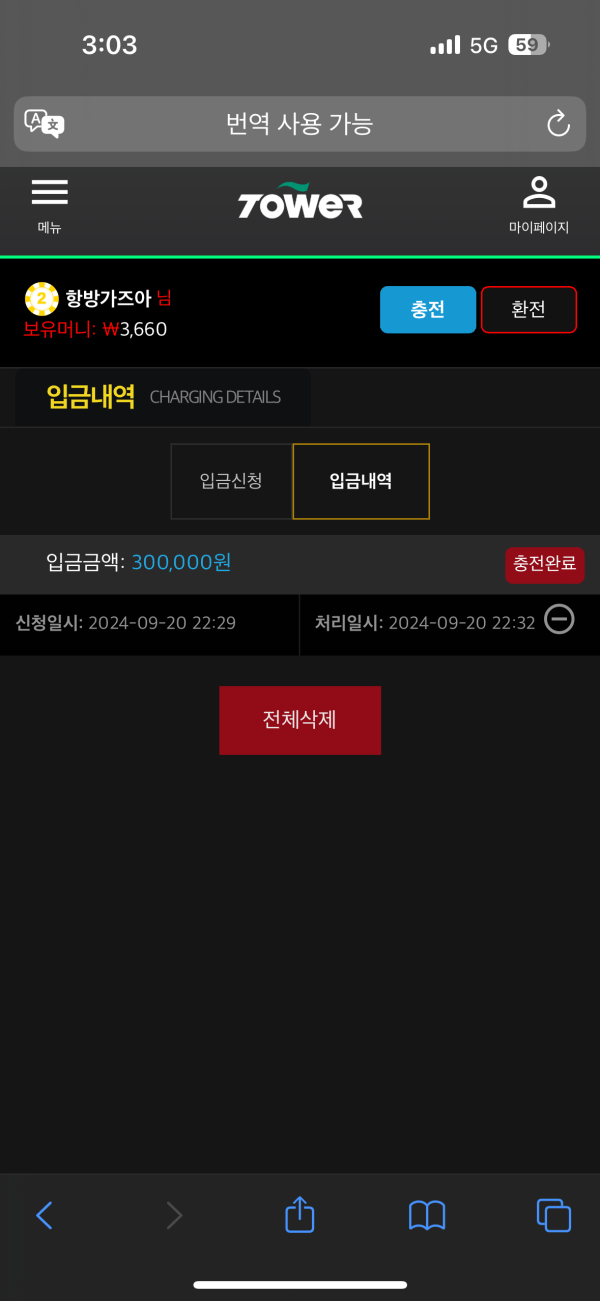Open 마이페이지 profile page
Image resolution: width=600 pixels, height=1301 pixels.
[x=538, y=204]
